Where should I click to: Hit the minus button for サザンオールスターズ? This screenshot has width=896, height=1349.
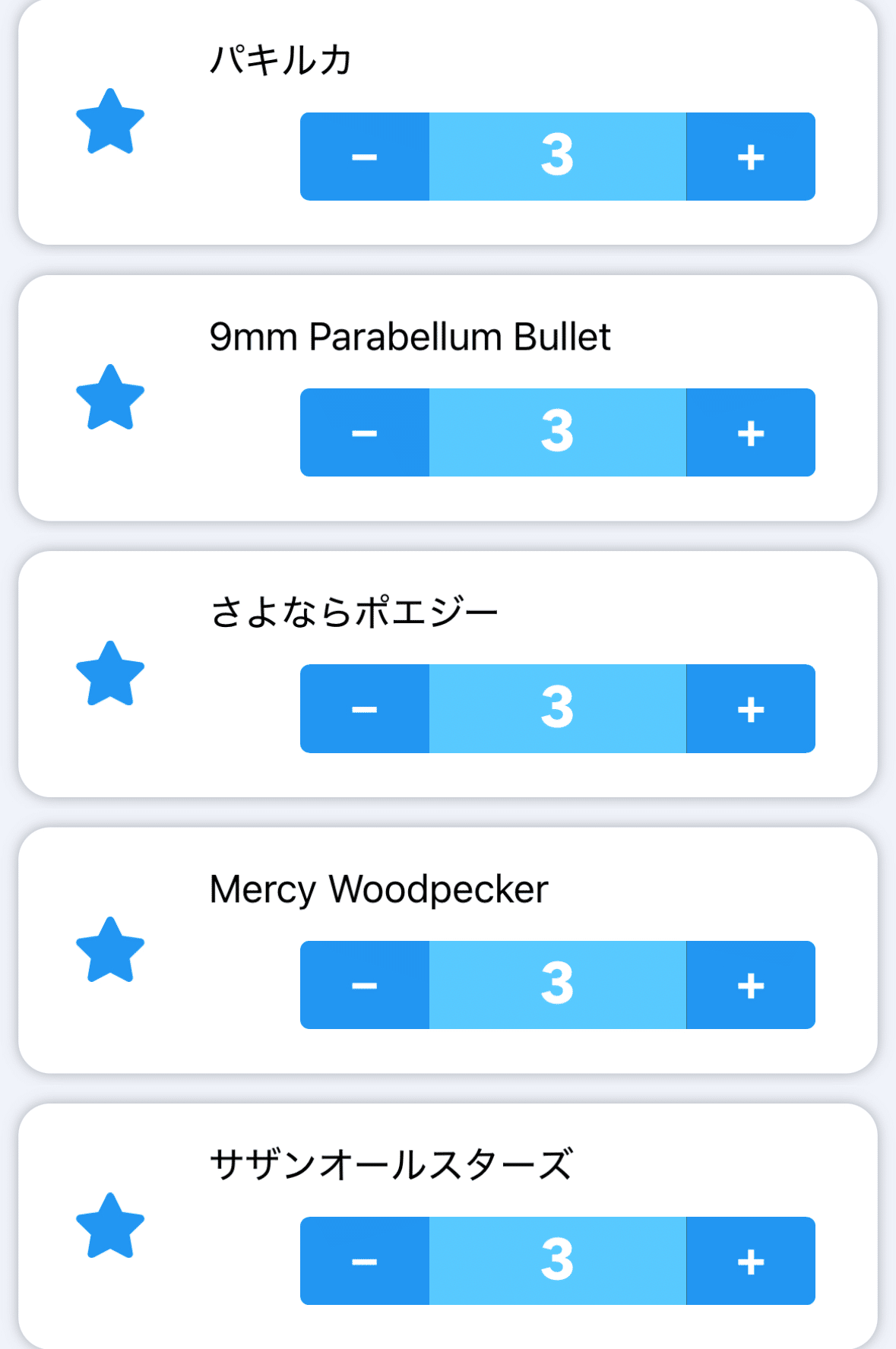tap(365, 1261)
